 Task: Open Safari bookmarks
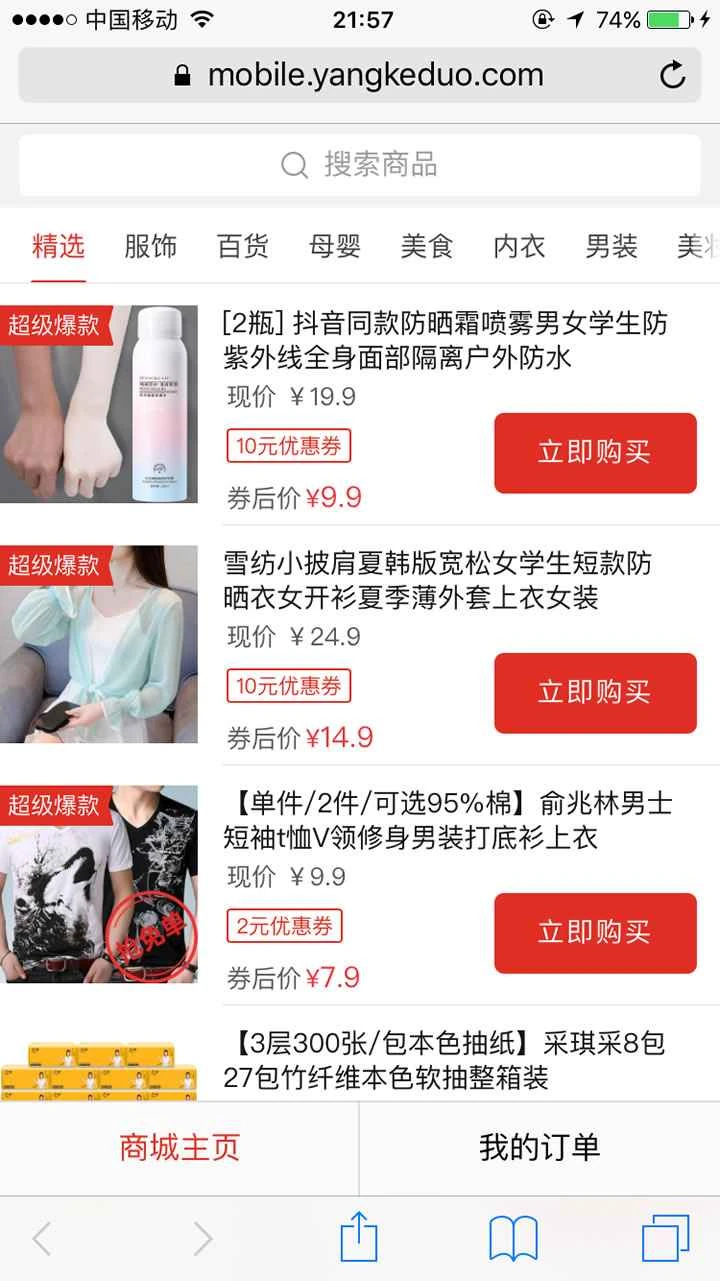tap(515, 1238)
